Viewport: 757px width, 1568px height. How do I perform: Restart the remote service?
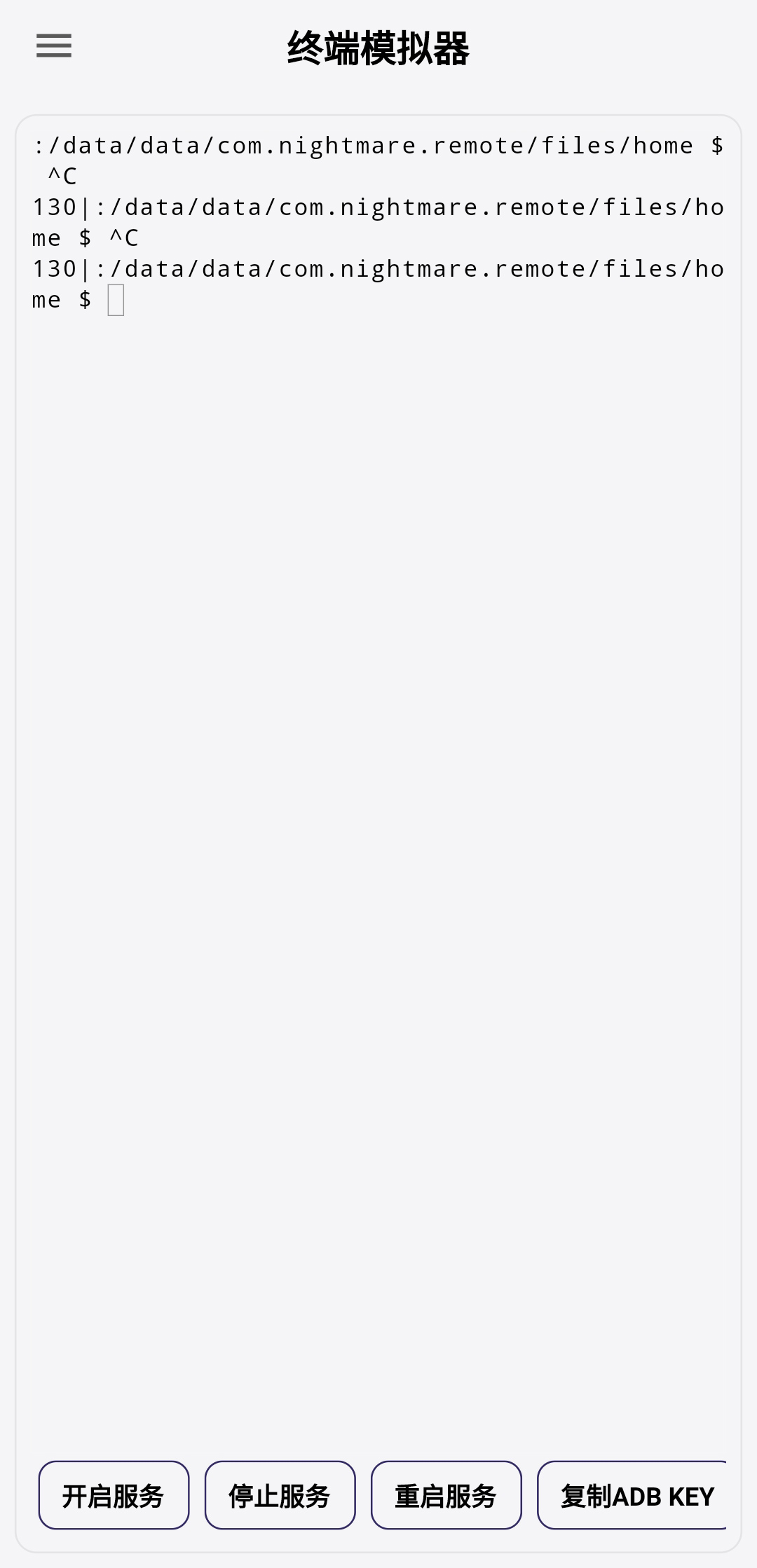[x=446, y=1495]
